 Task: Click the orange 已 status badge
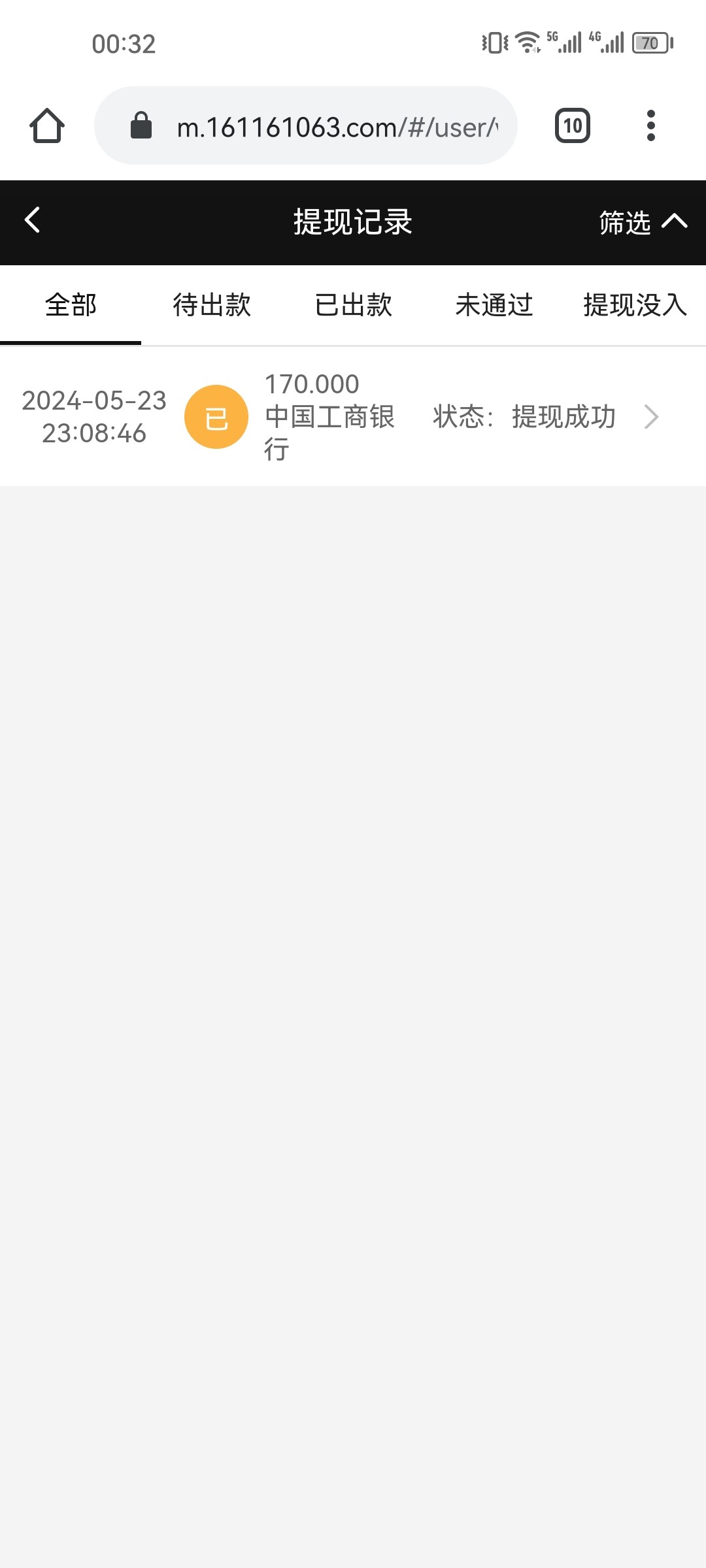coord(216,417)
